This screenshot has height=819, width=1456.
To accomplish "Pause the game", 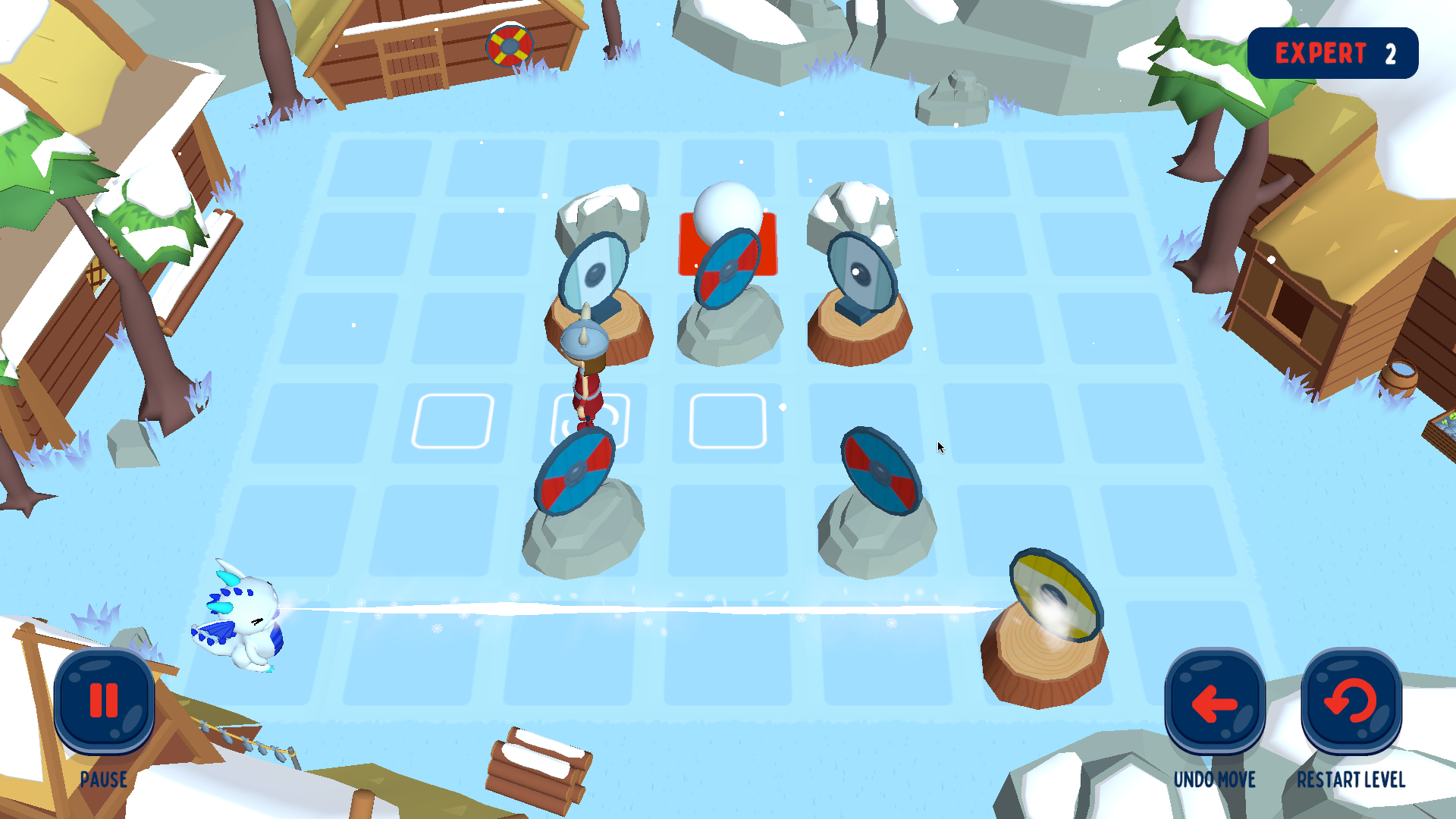I will (x=104, y=700).
